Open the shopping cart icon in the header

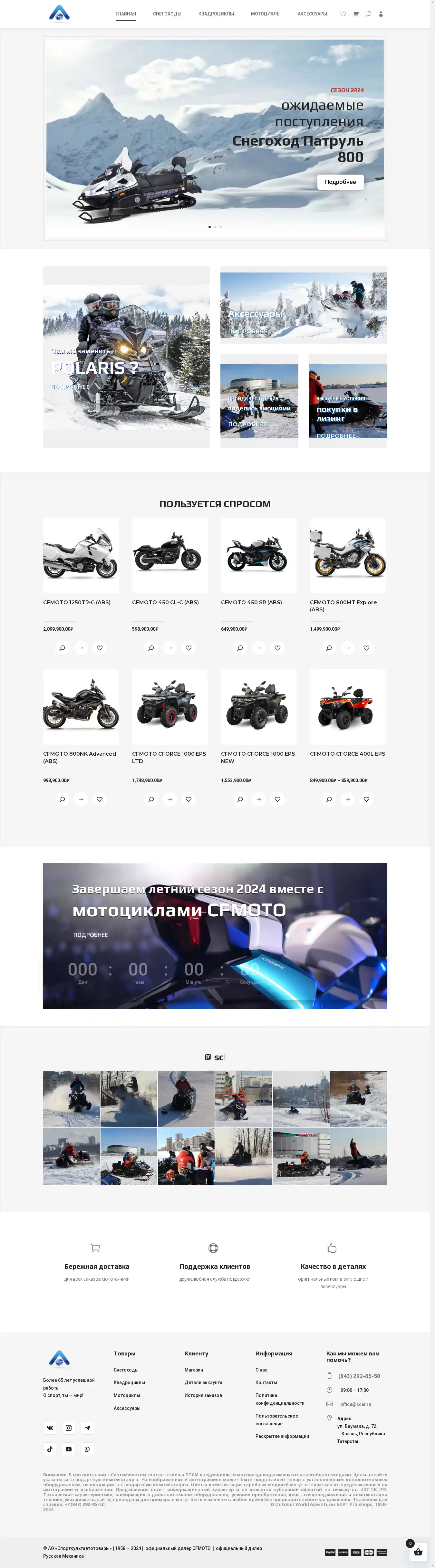356,14
